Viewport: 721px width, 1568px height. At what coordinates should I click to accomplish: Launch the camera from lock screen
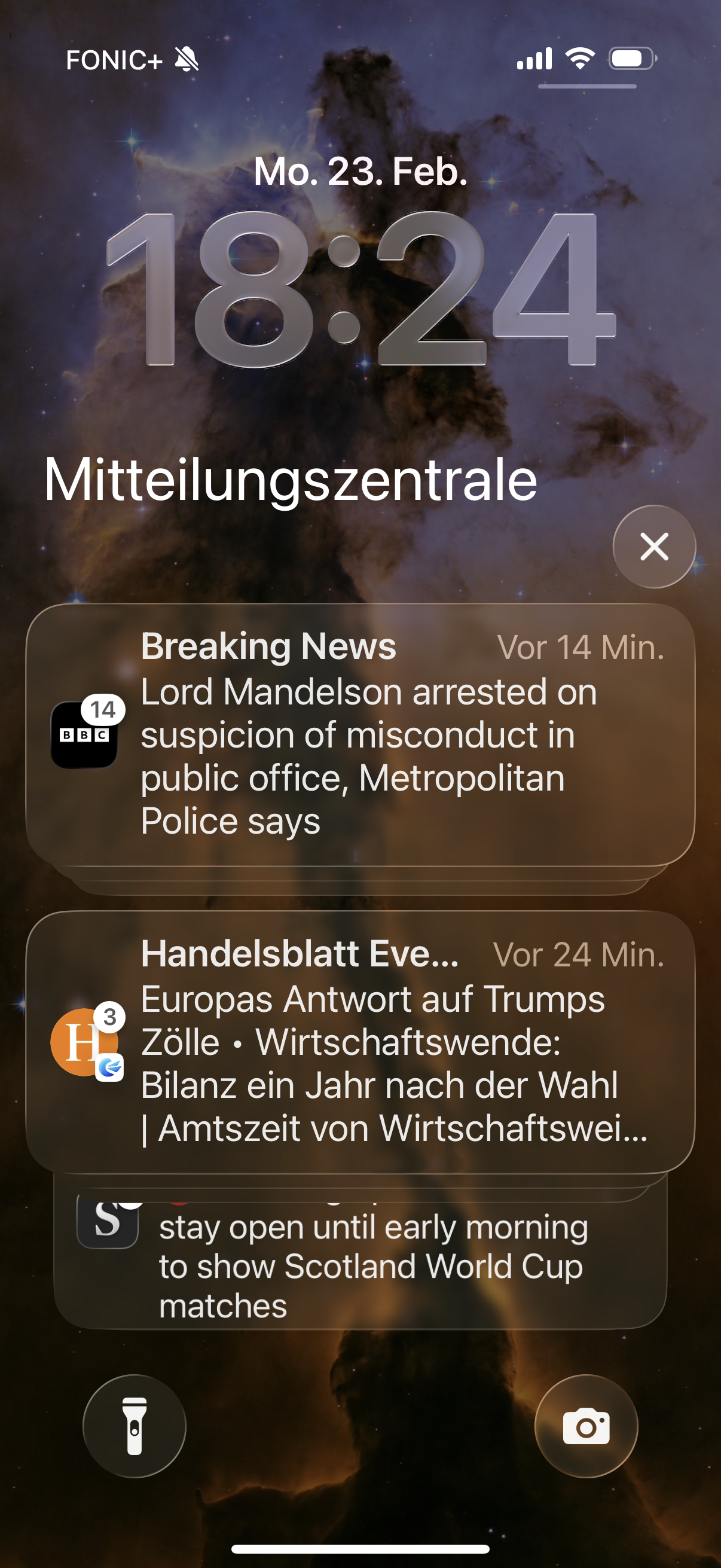[585, 1426]
